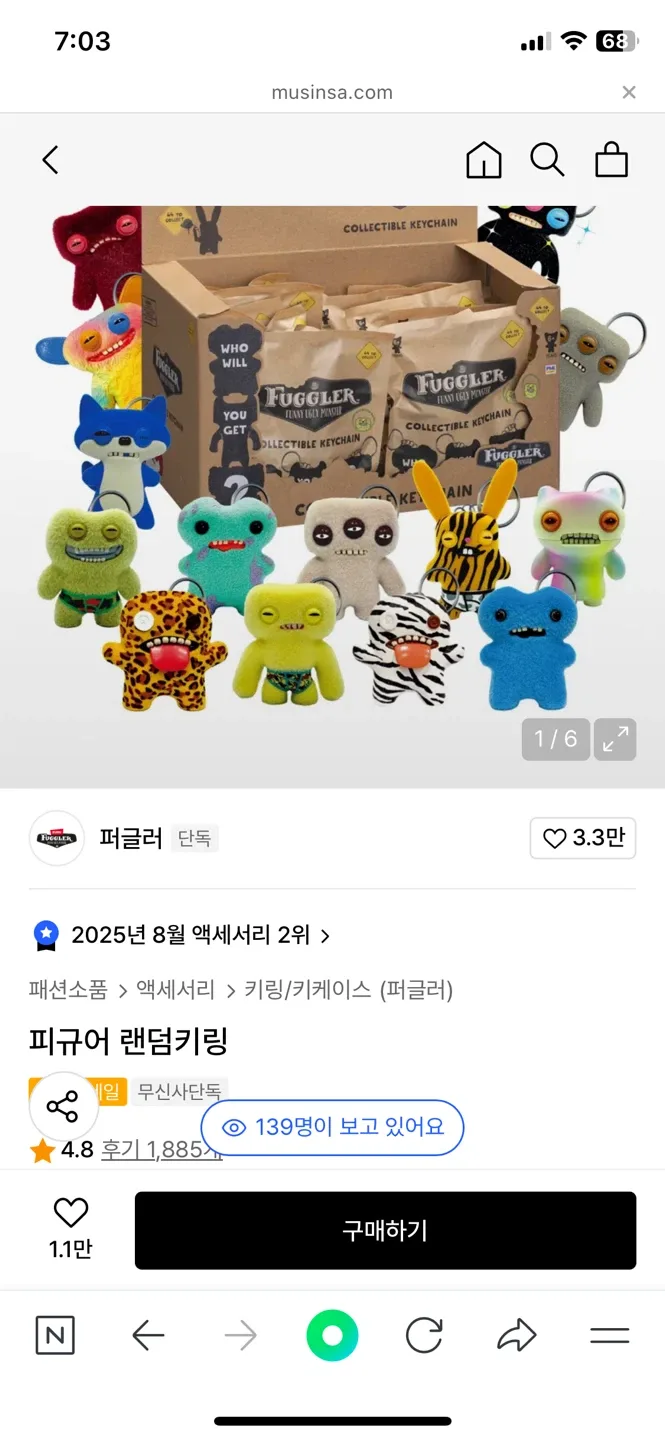665x1440 pixels.
Task: Open 2025년 8월 액세서리 2위 ranking
Action: tap(190, 935)
